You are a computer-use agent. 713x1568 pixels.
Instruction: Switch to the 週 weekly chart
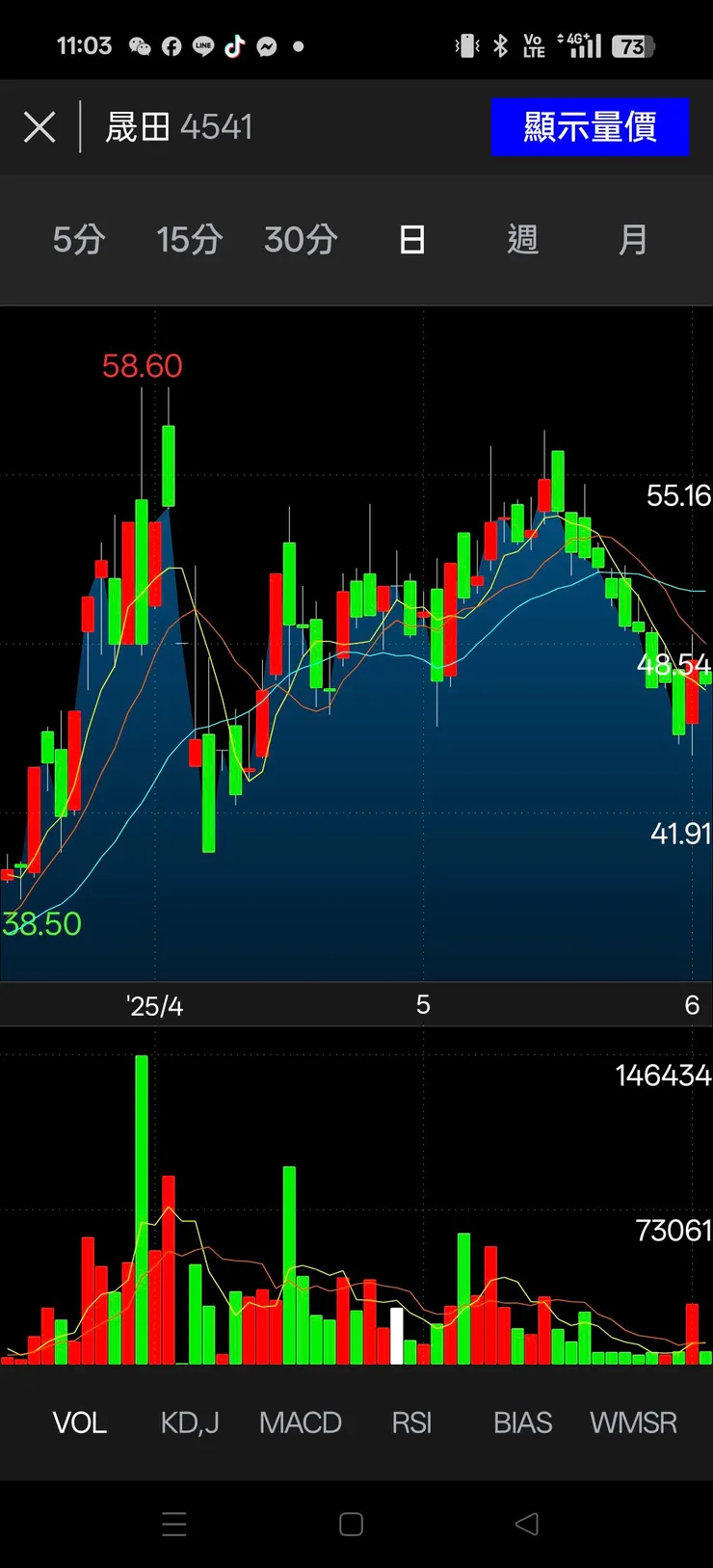click(522, 240)
